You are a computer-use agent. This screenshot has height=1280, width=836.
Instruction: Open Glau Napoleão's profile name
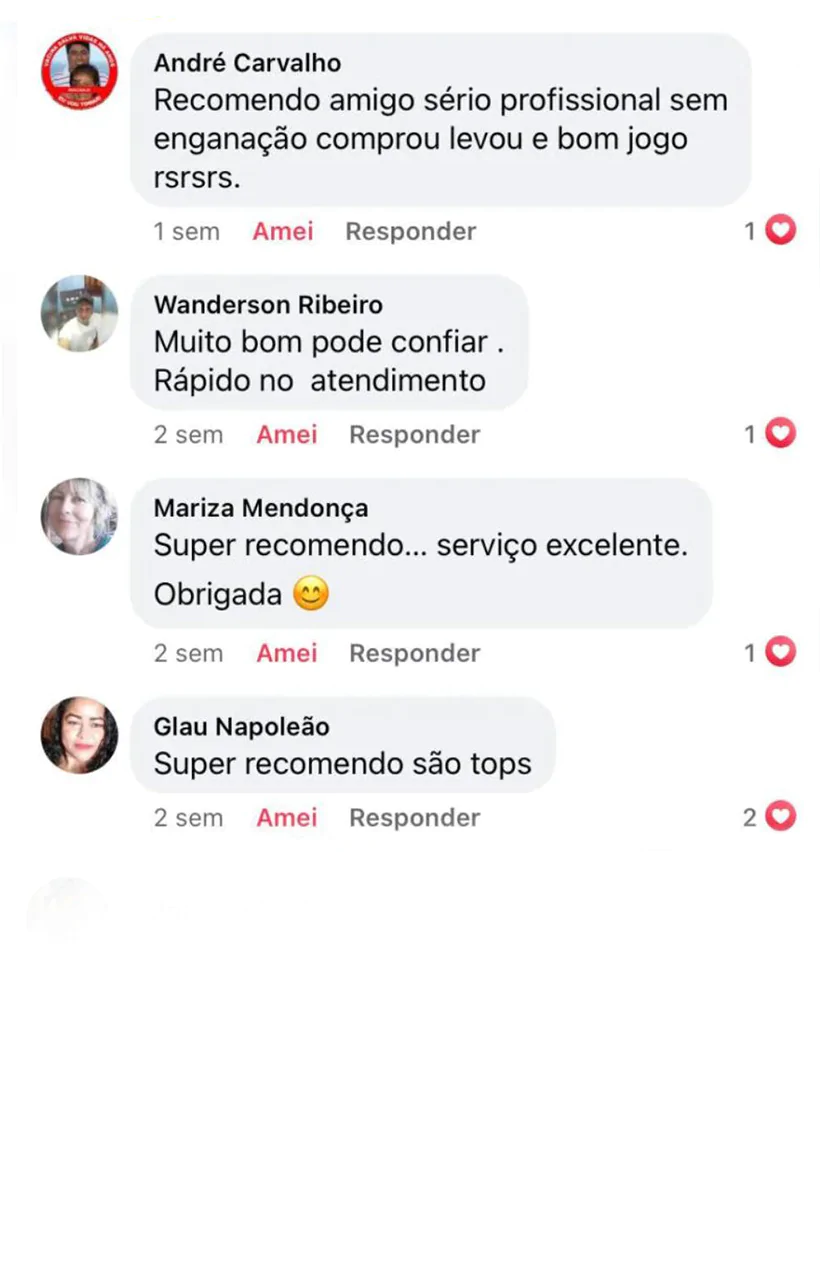[x=241, y=727]
